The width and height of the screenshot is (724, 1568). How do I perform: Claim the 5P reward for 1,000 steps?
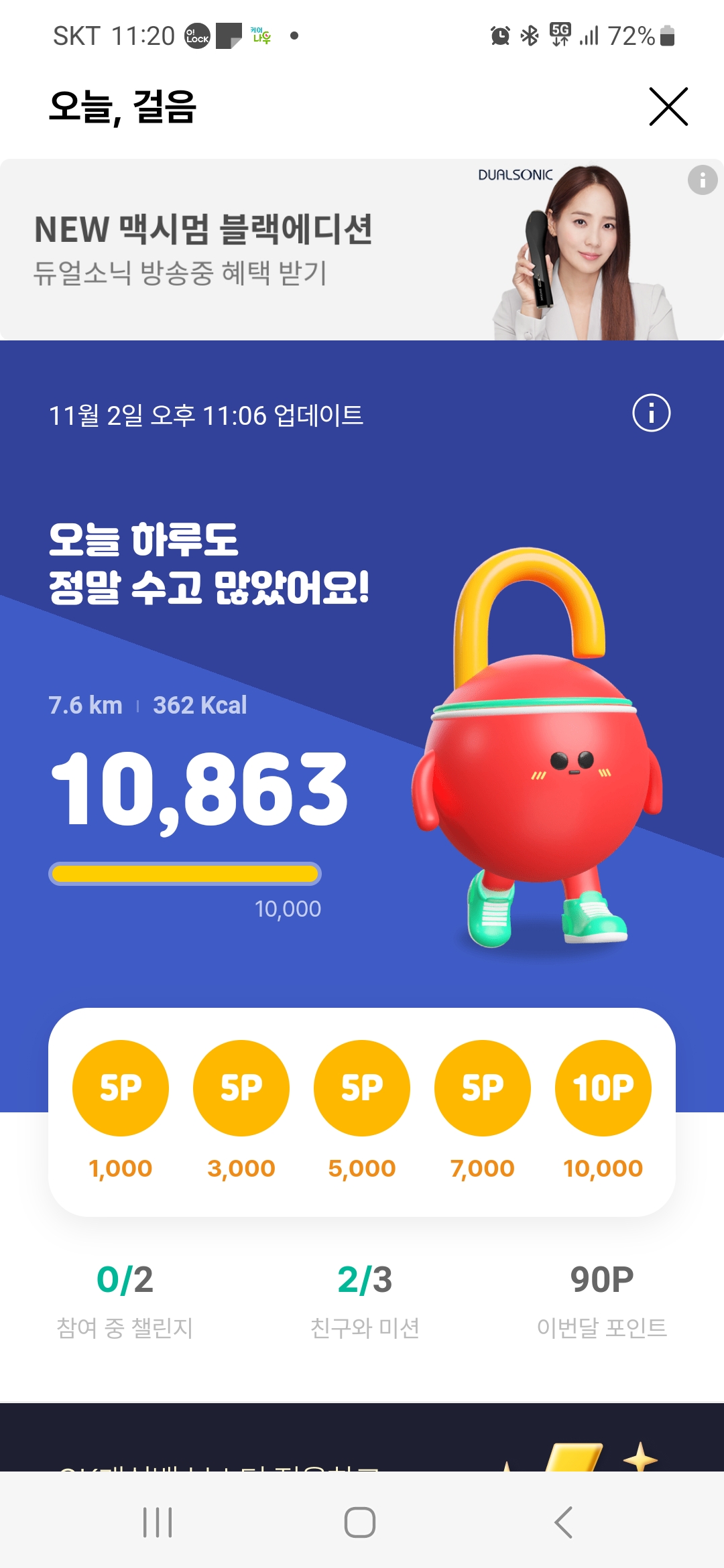tap(121, 1088)
